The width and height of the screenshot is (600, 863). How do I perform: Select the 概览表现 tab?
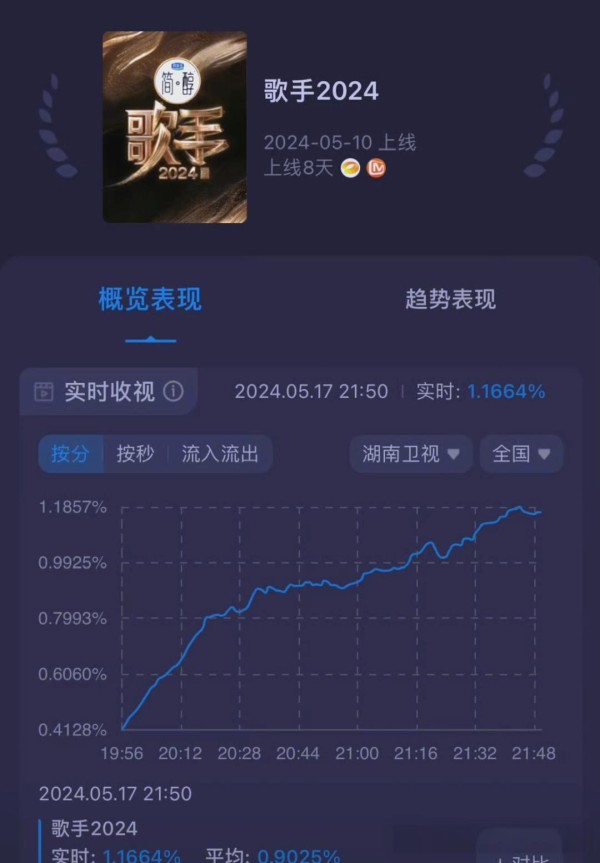150,299
